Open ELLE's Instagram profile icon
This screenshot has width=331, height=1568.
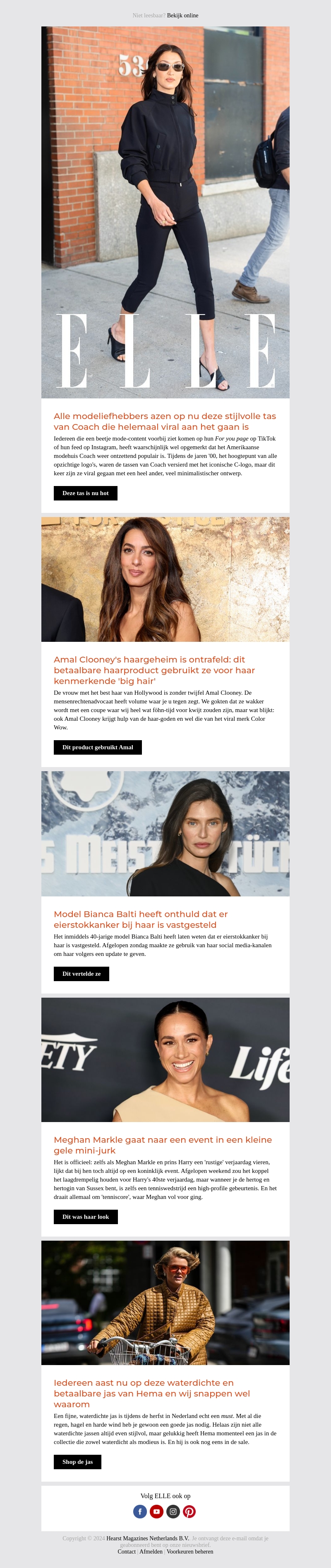click(173, 1511)
